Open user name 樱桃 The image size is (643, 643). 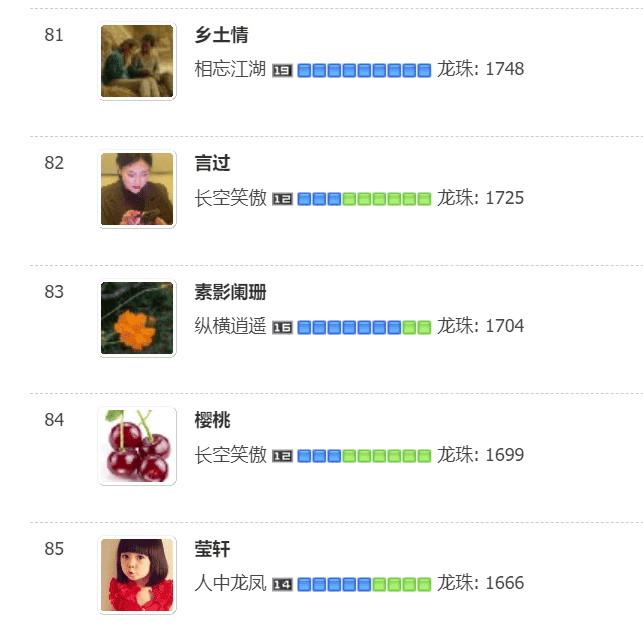[212, 421]
